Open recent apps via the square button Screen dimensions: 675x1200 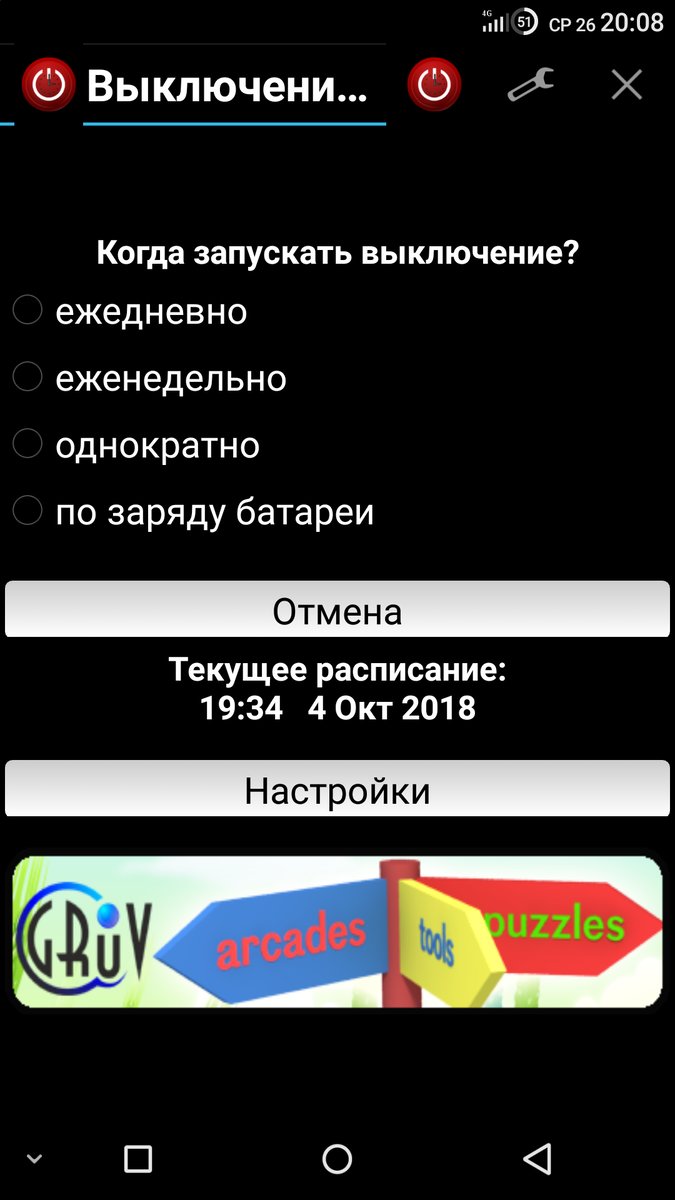coord(138,1158)
